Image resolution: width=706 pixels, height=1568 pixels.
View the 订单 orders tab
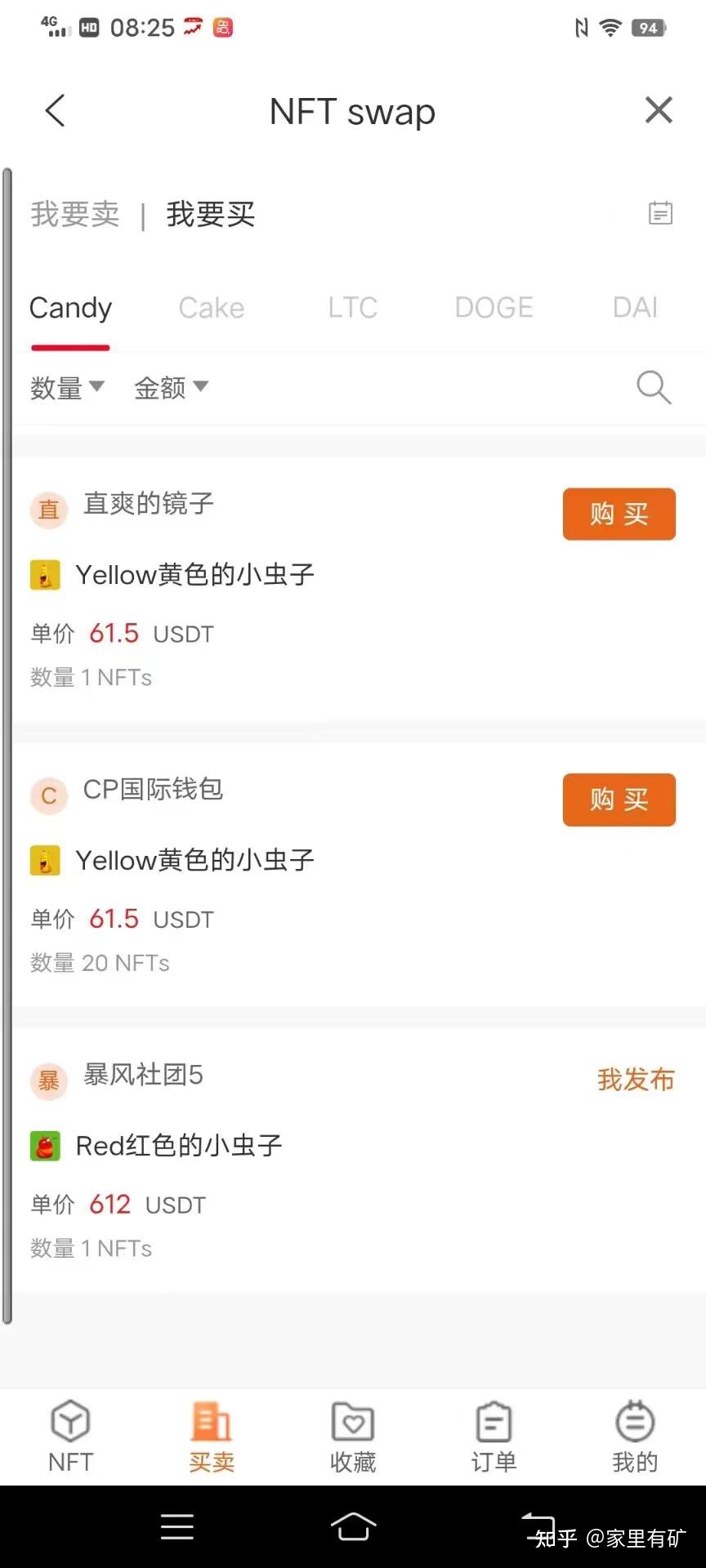(494, 1437)
